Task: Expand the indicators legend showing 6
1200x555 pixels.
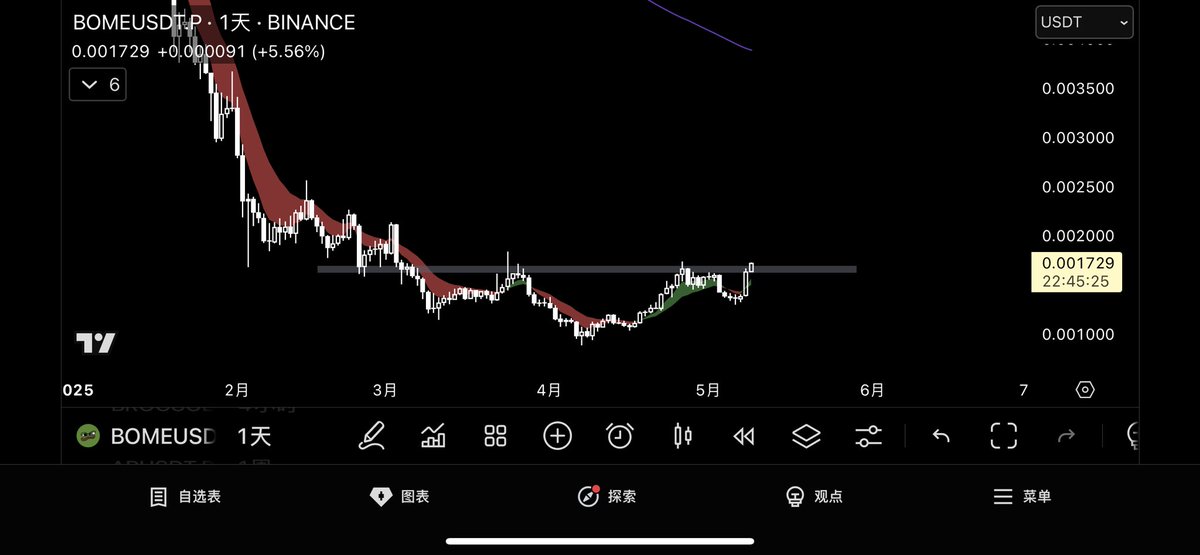Action: [x=98, y=85]
